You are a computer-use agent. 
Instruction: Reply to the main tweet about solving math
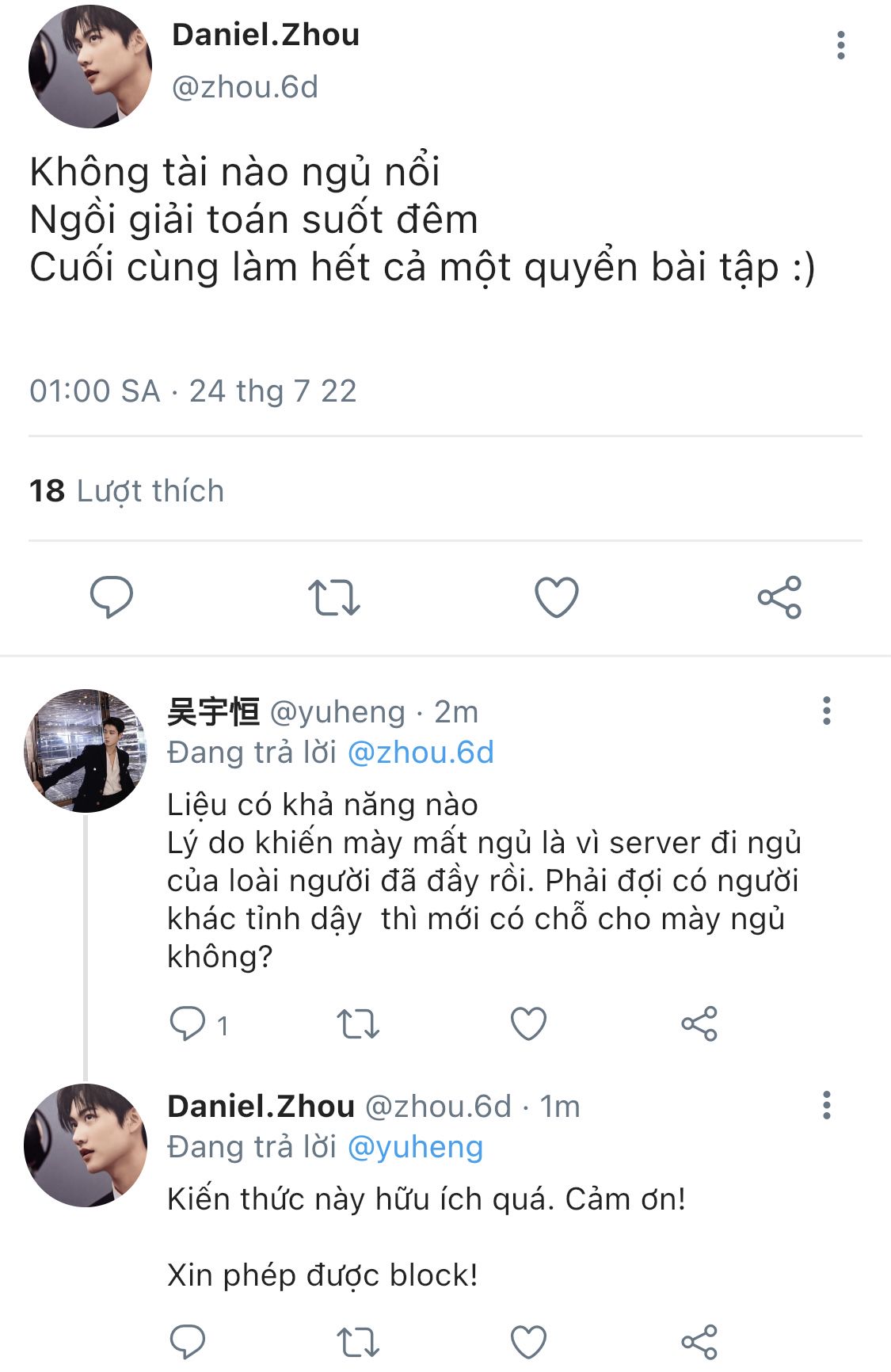(112, 597)
